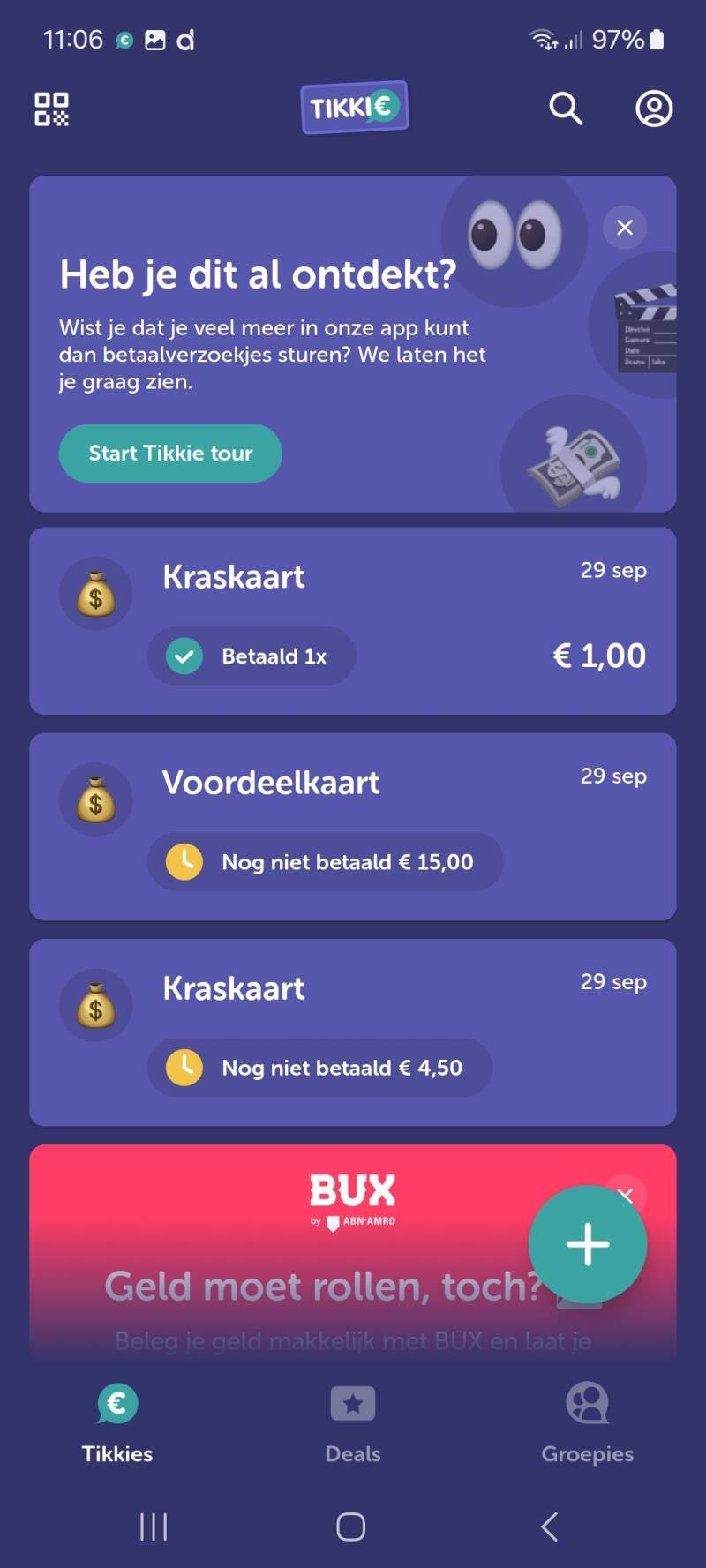Open the profile account icon
Screen dimensions: 706x1568
click(654, 109)
